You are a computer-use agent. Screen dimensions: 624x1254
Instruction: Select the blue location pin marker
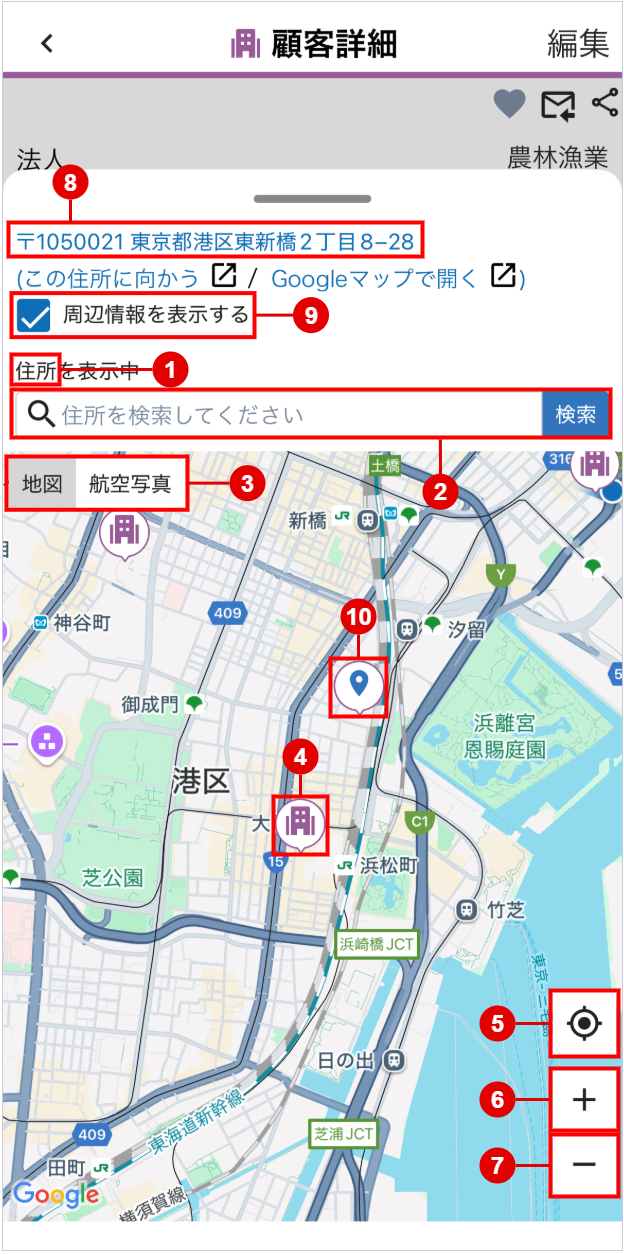click(359, 684)
